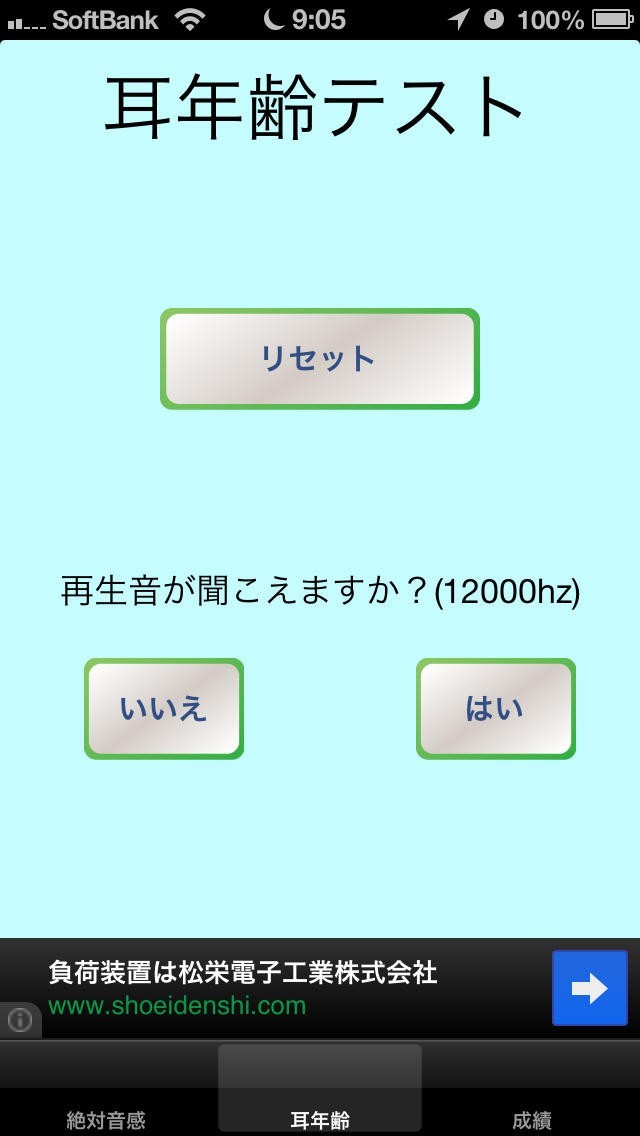Tap the リセット reset button

click(x=320, y=359)
